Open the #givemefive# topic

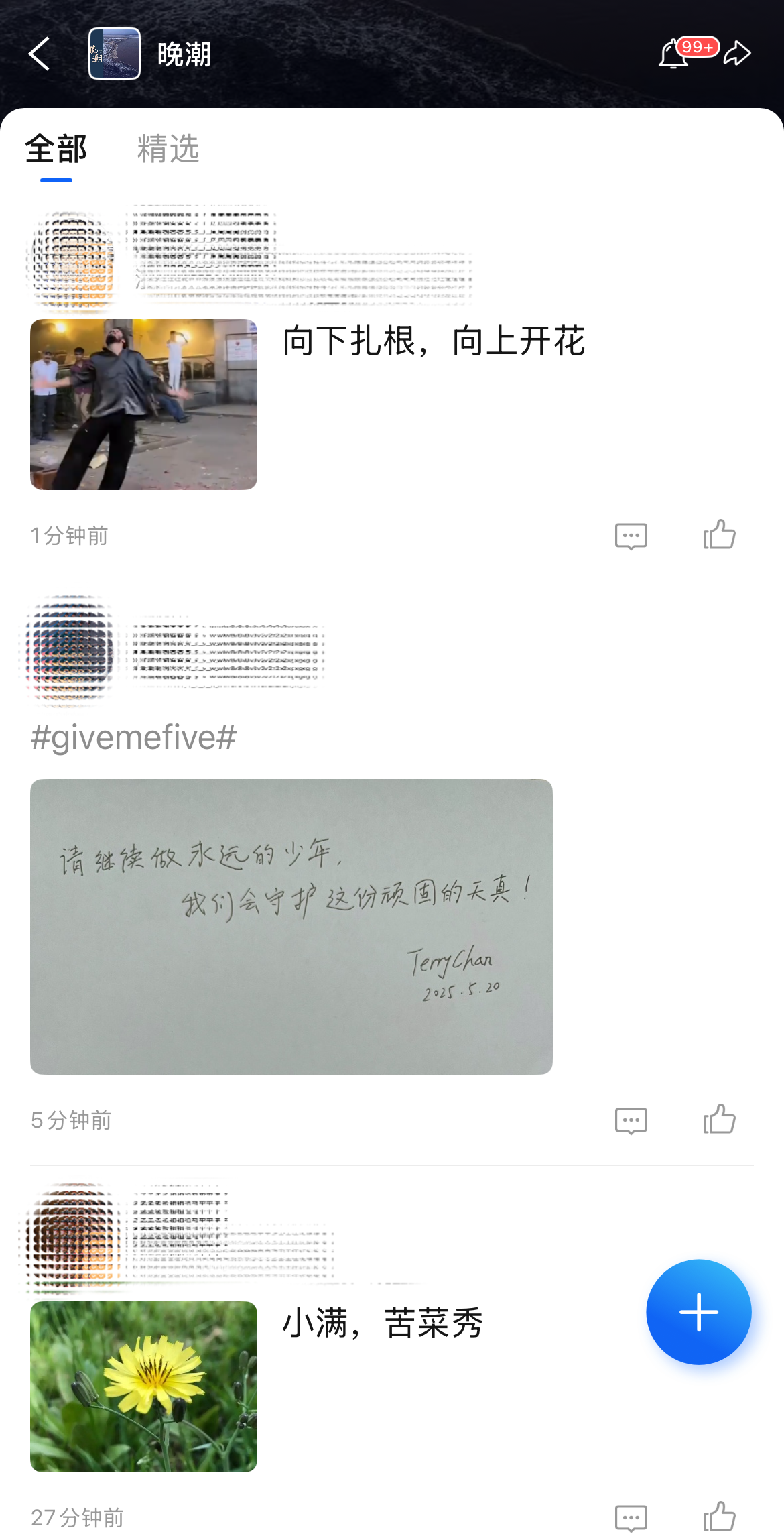(x=133, y=737)
